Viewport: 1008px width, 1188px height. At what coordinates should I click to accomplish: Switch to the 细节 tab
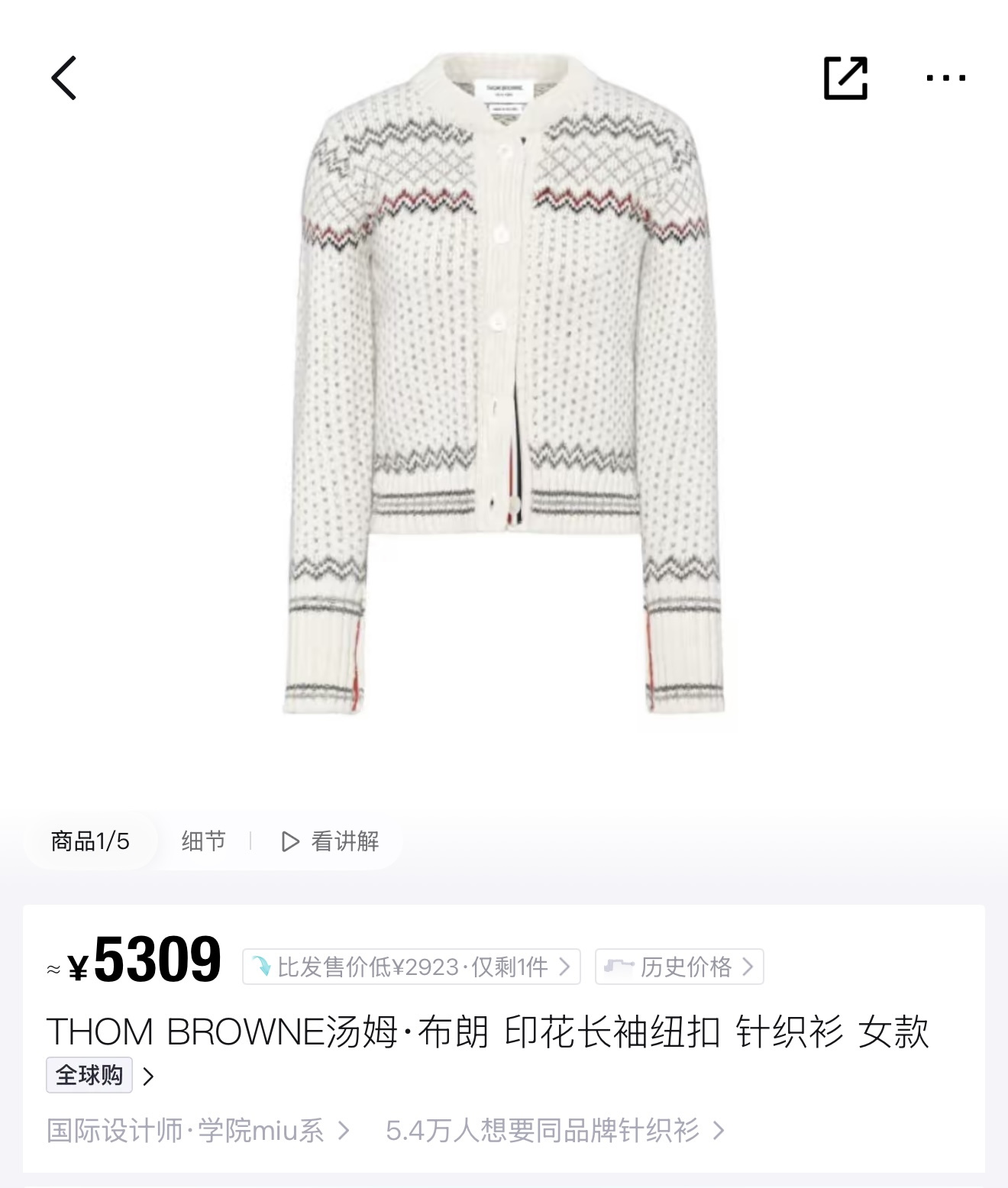pos(202,841)
